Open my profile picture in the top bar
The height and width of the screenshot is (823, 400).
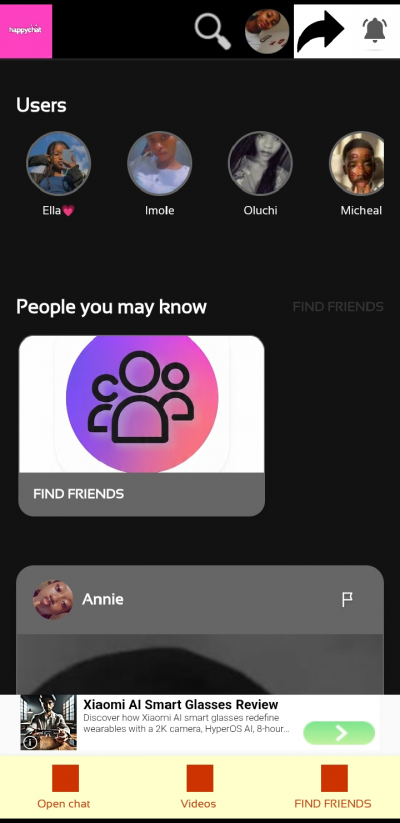(267, 31)
